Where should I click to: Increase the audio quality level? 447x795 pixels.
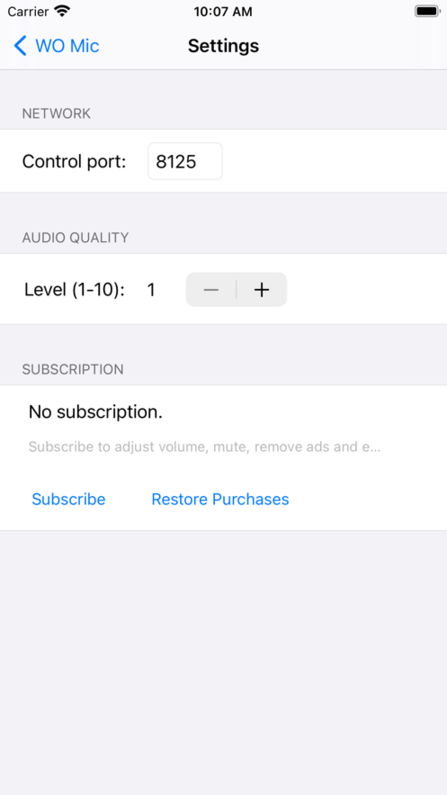pyautogui.click(x=262, y=290)
